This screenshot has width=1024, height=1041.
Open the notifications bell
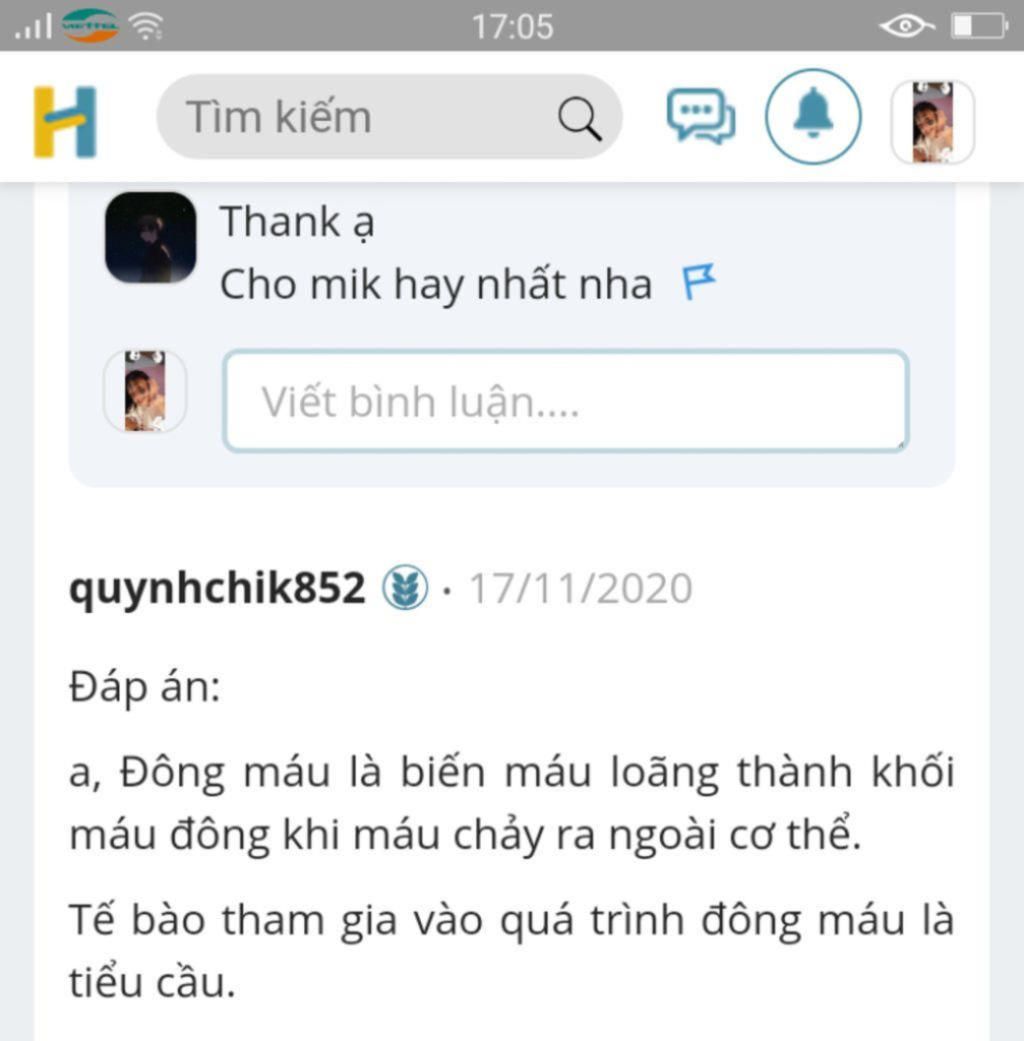click(x=812, y=116)
